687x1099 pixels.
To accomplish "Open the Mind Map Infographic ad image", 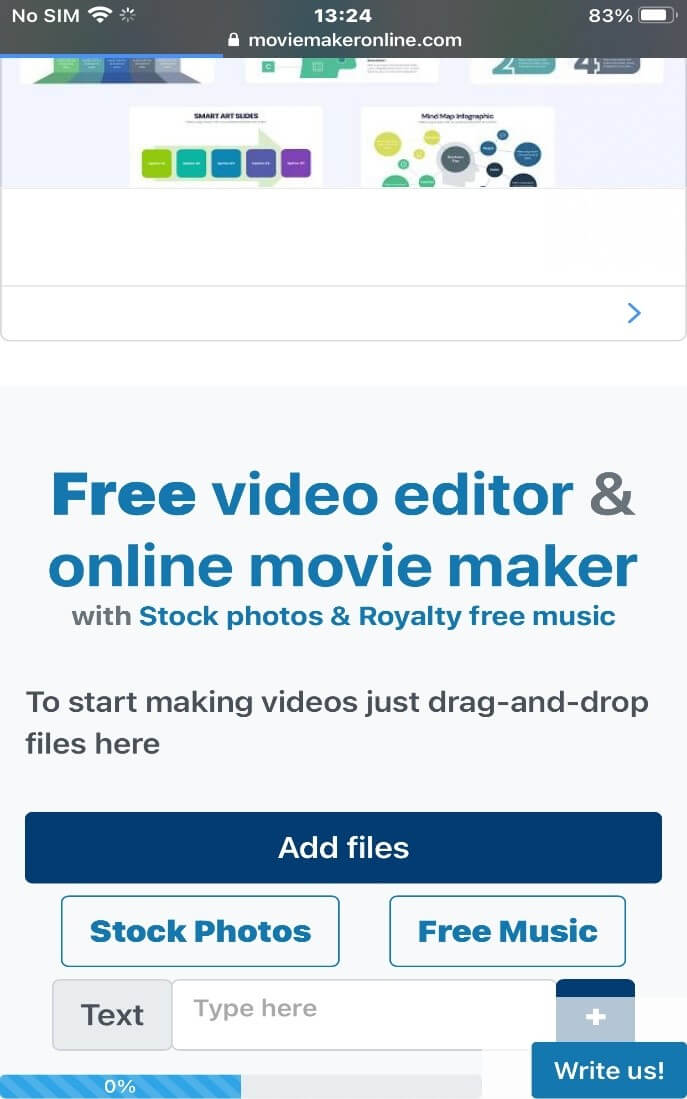I will coord(457,147).
